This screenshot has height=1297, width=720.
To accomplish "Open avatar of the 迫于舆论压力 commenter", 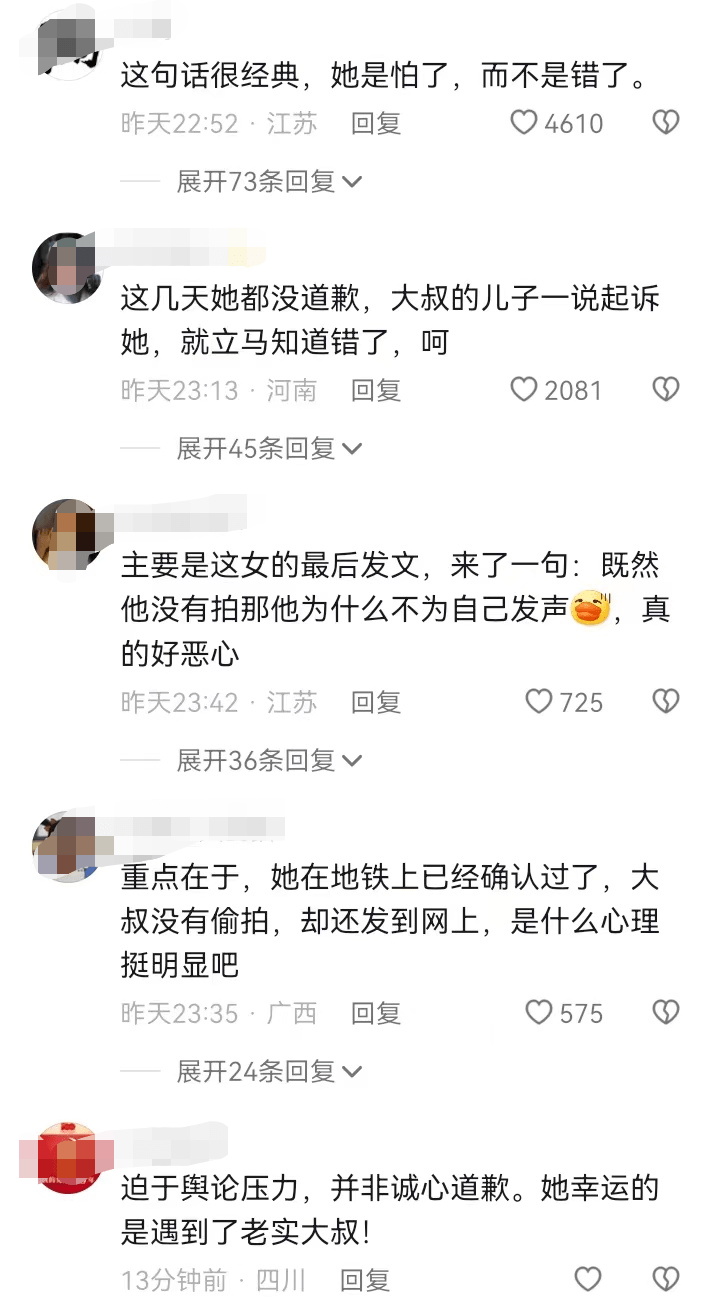I will click(x=68, y=1158).
